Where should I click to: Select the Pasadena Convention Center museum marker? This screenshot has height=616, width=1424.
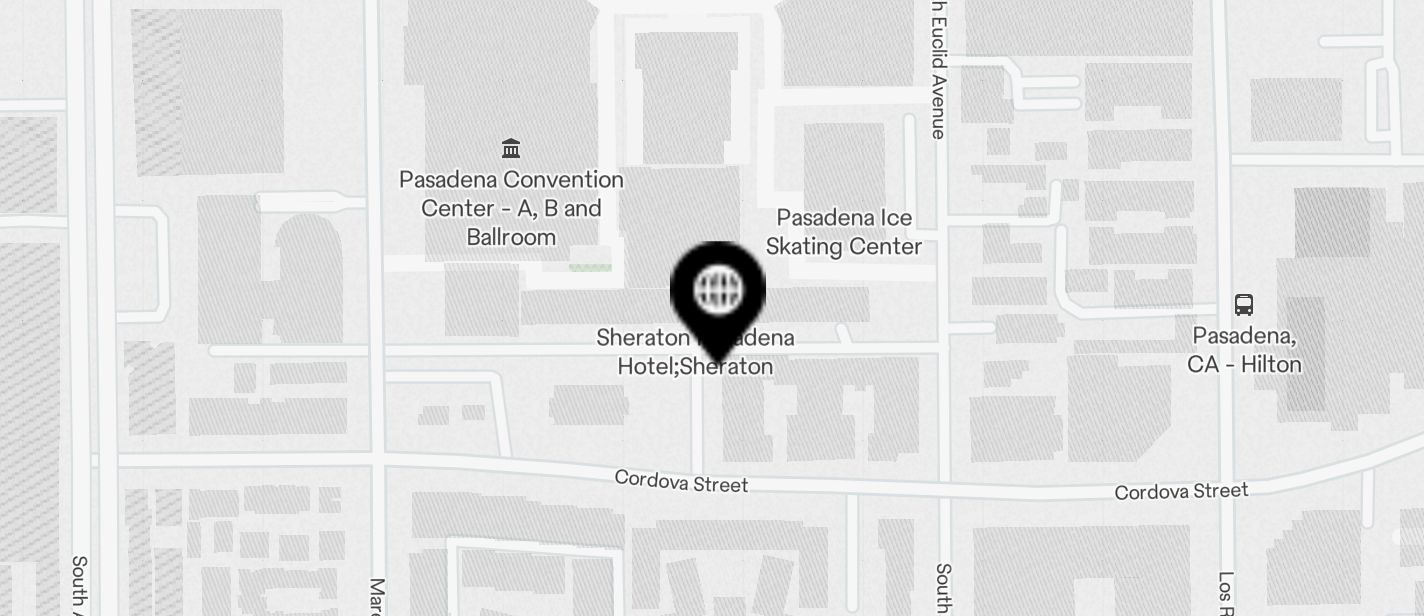(511, 149)
